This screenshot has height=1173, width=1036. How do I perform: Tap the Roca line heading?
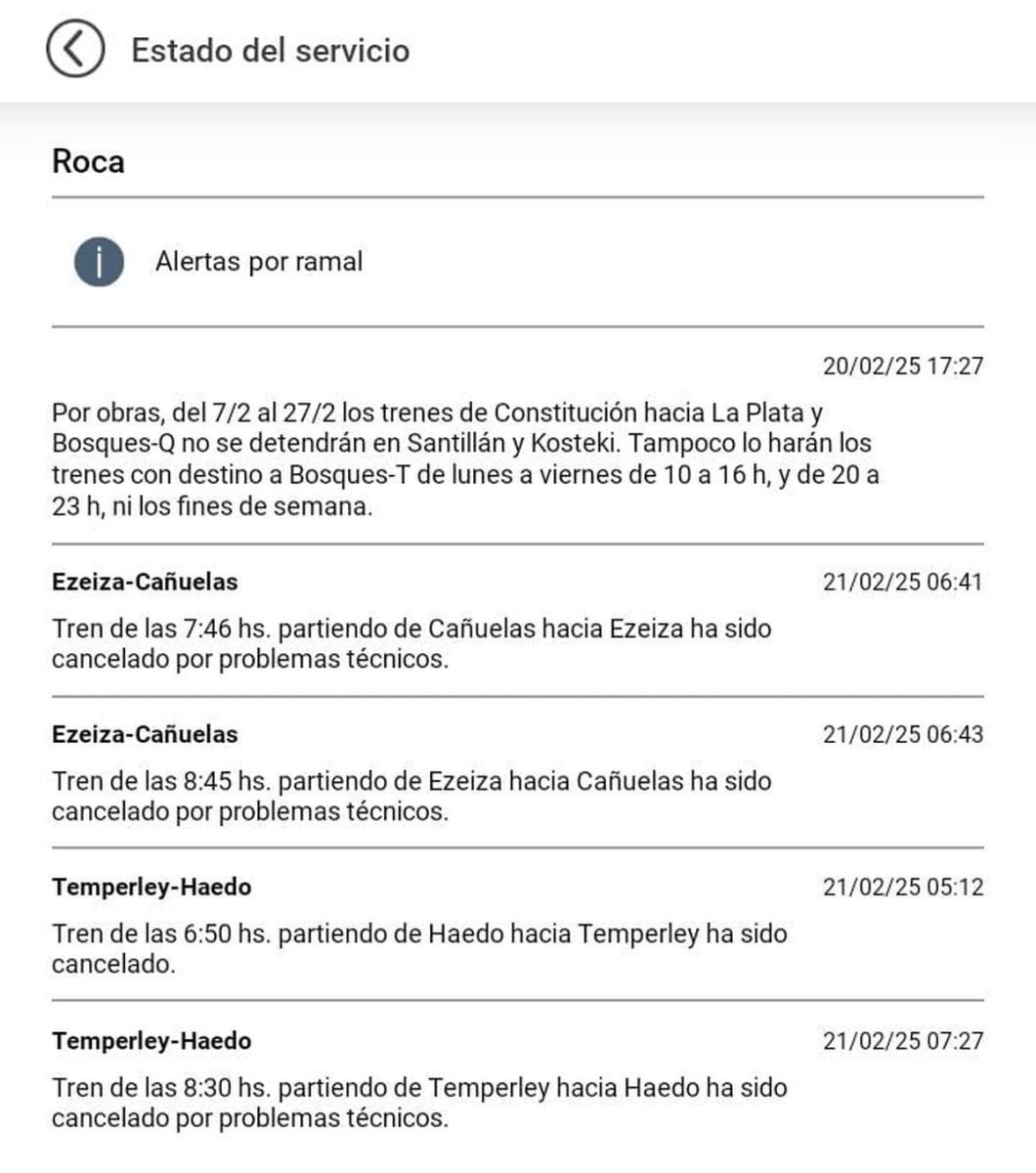pos(86,160)
